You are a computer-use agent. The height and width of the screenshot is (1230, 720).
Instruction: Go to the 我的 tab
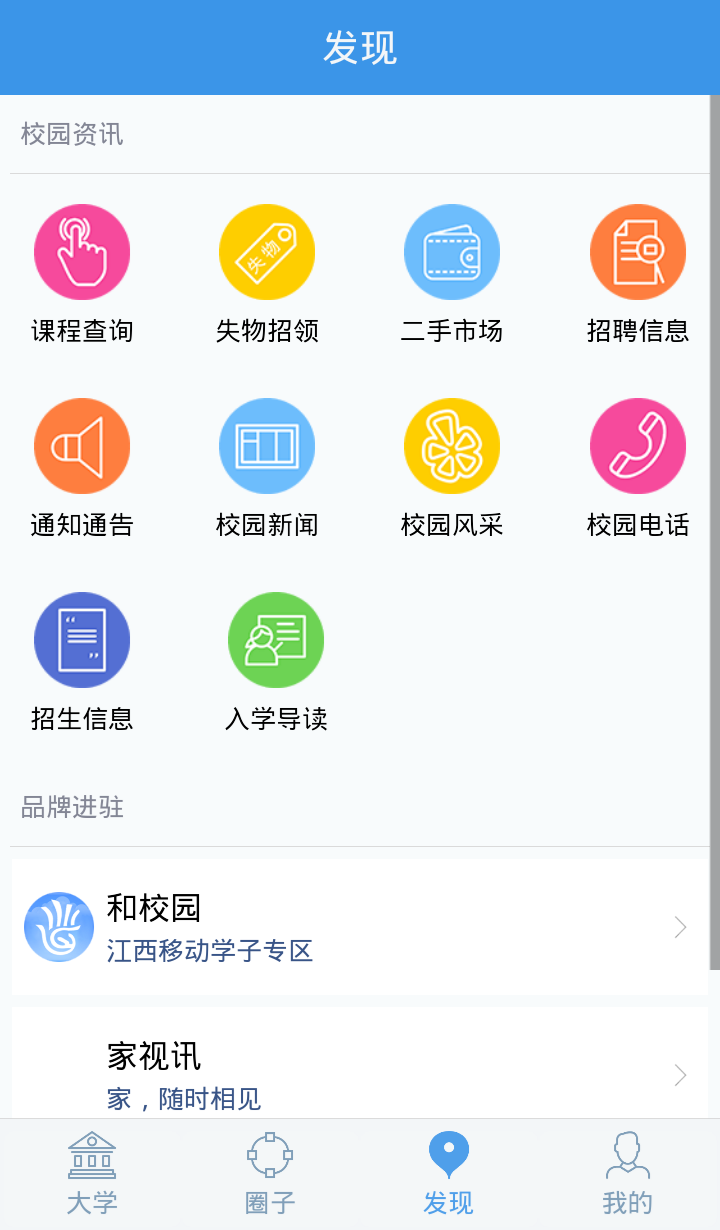[x=627, y=1174]
